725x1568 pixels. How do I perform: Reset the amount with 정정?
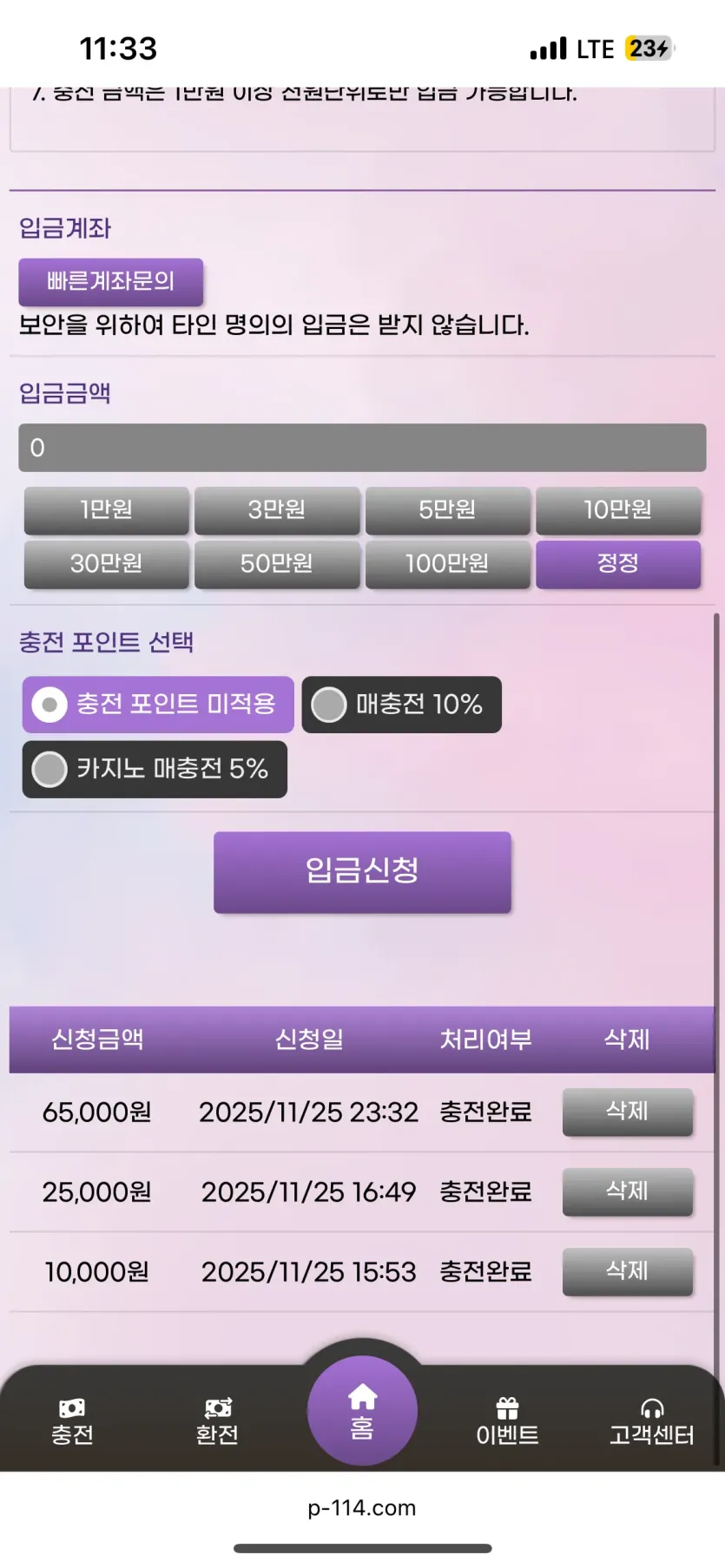click(618, 564)
